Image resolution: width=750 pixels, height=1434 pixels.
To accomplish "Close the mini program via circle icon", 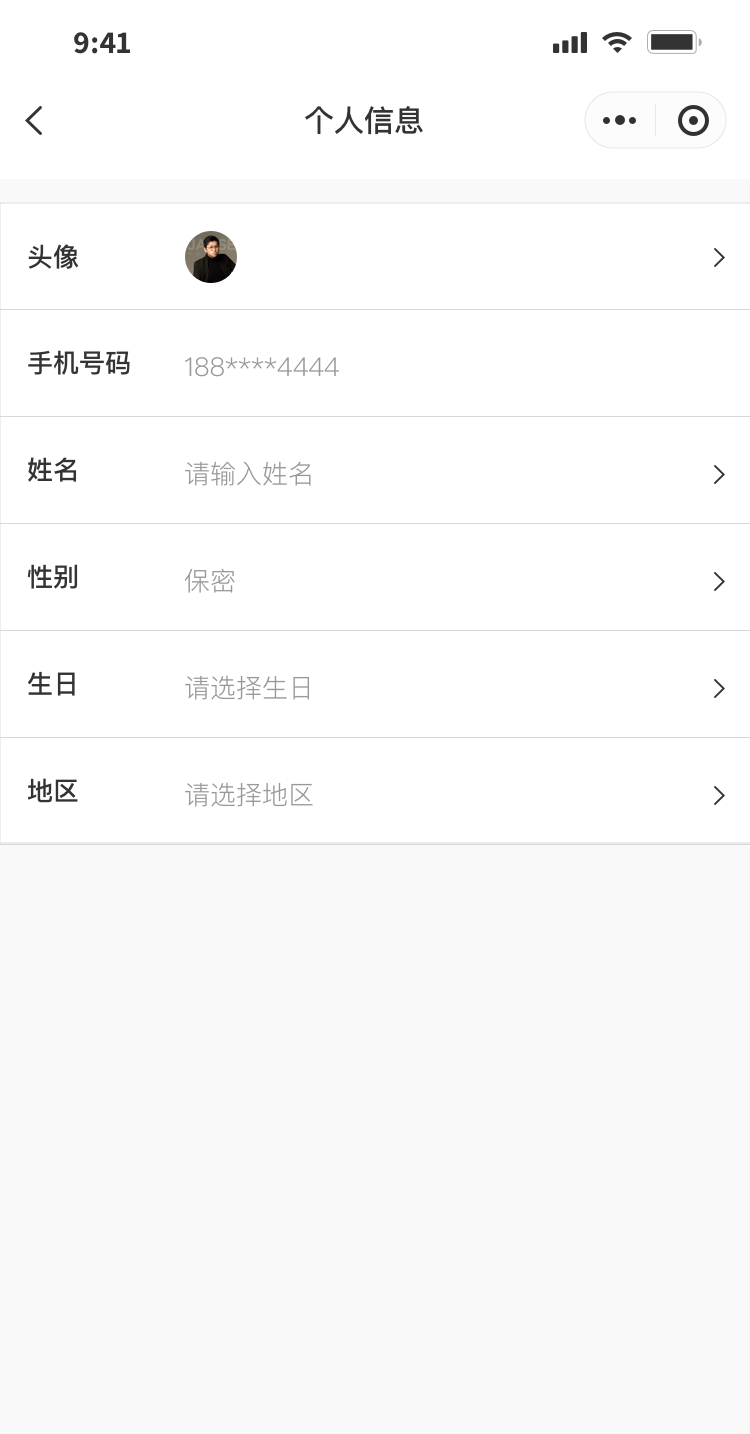I will [x=693, y=121].
